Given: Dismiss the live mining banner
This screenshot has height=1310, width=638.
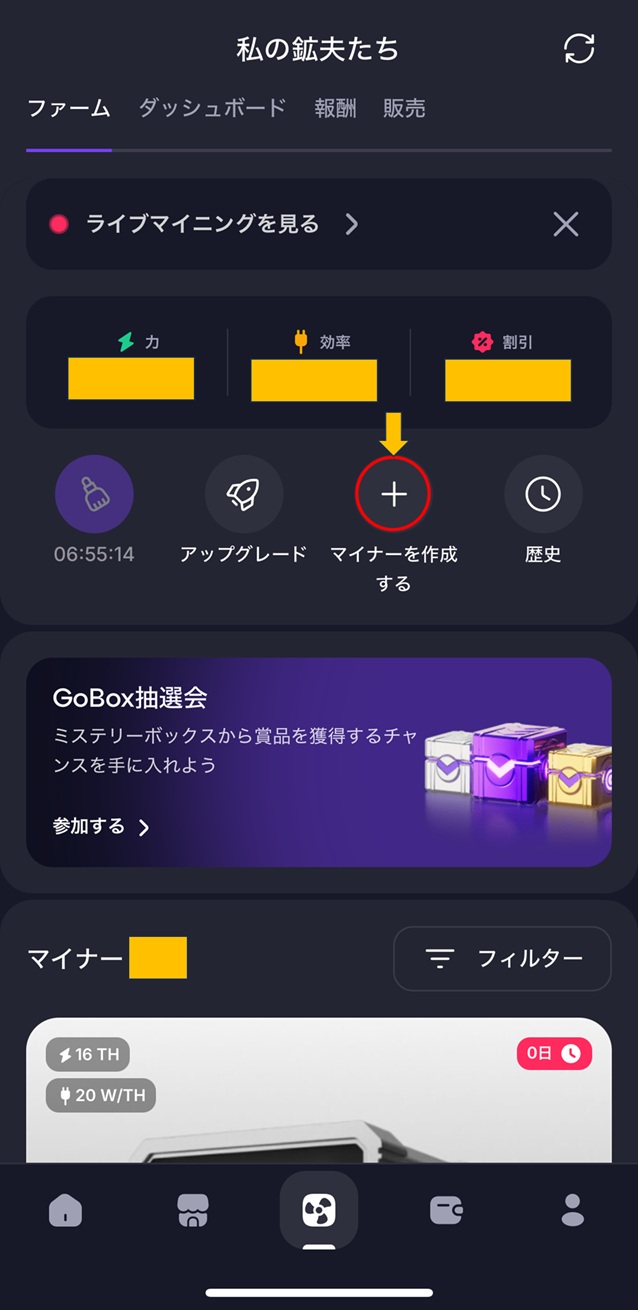Looking at the screenshot, I should tap(566, 224).
